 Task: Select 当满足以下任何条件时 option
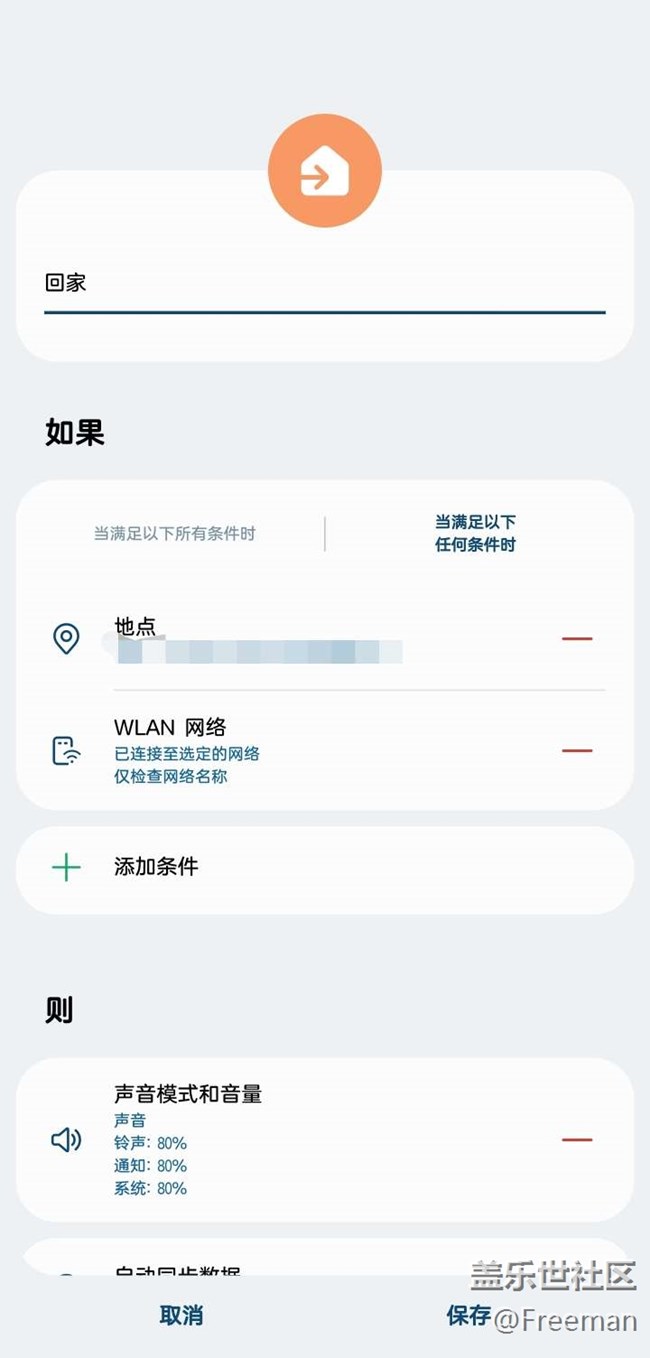coord(475,534)
